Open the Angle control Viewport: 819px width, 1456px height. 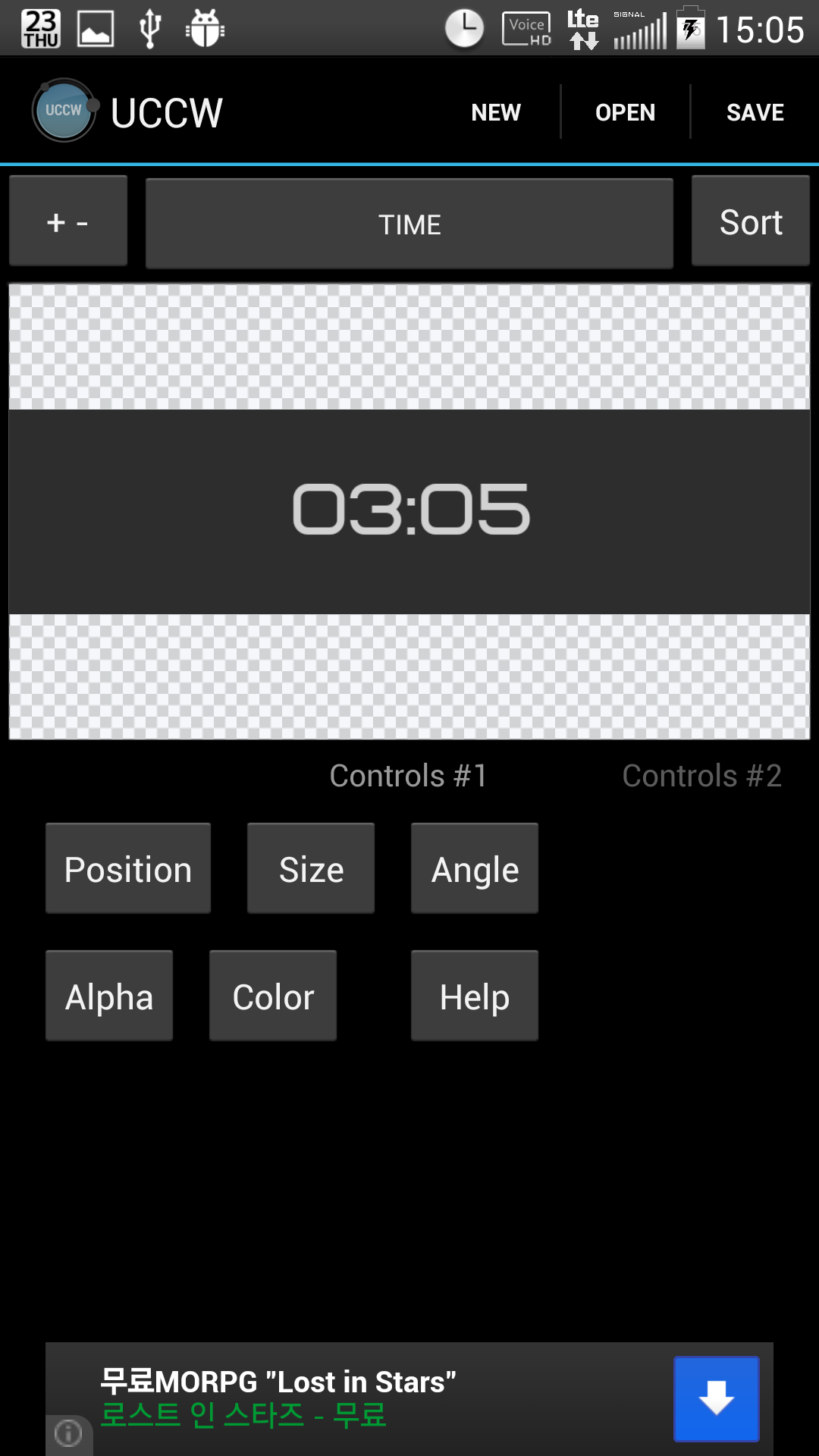coord(475,869)
